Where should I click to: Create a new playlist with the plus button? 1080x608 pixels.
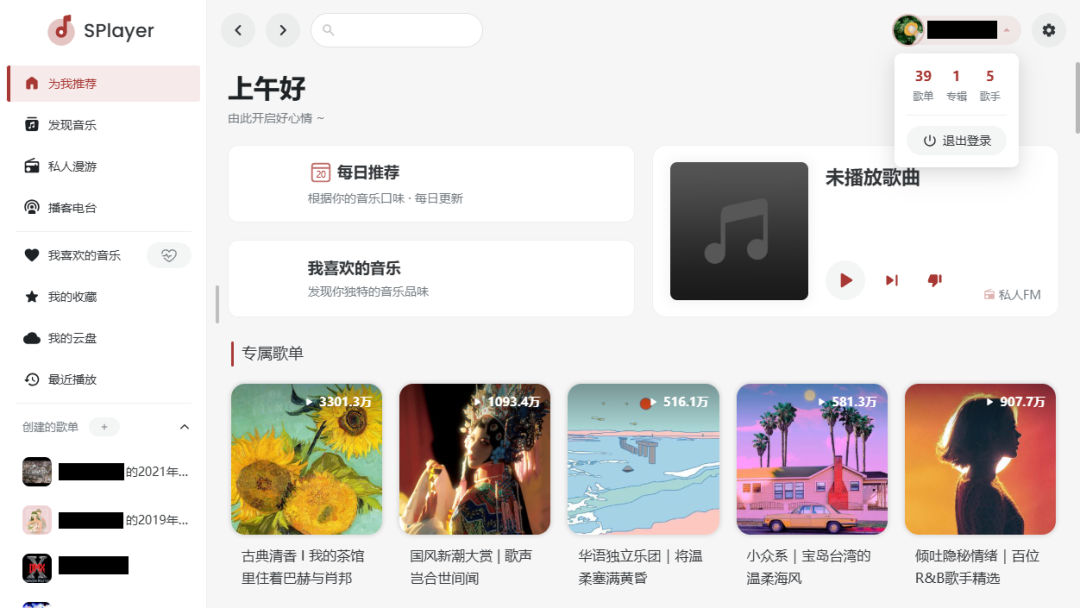pyautogui.click(x=104, y=427)
